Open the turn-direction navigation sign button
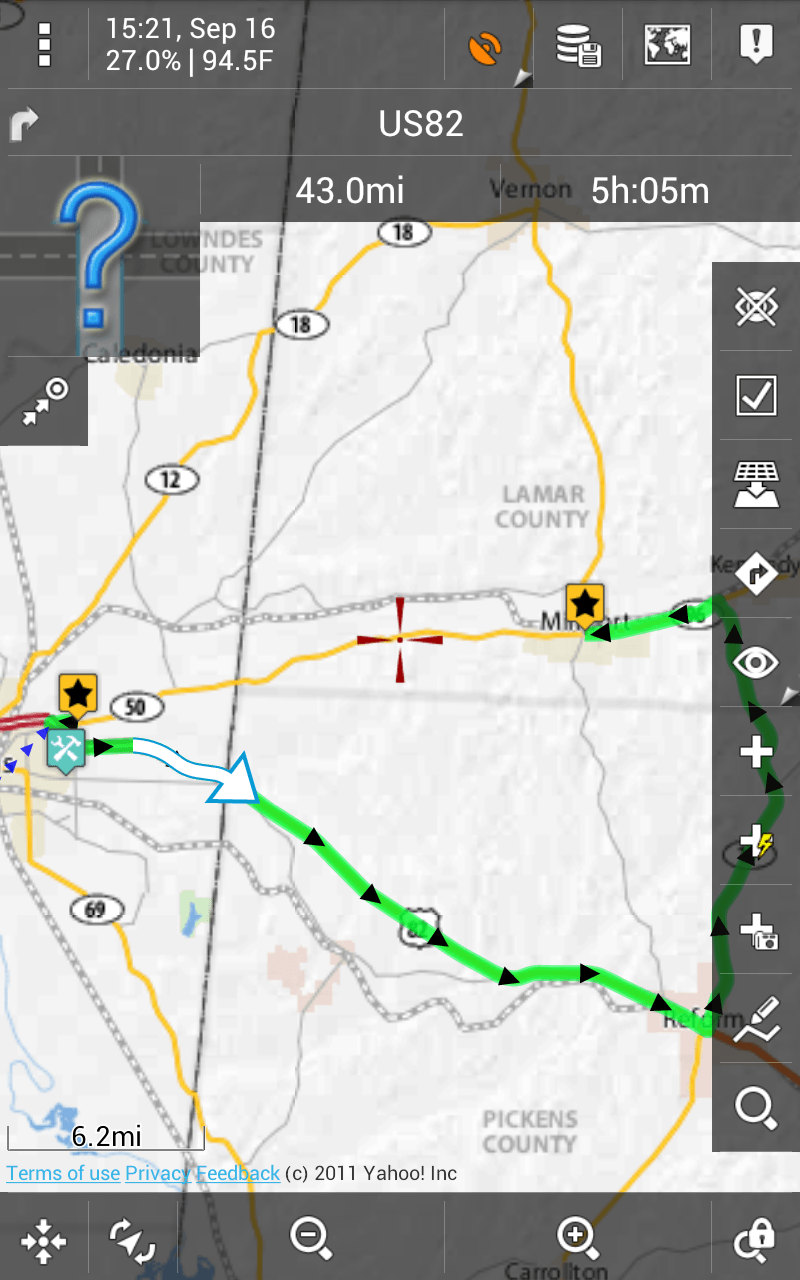This screenshot has width=800, height=1280. (756, 574)
